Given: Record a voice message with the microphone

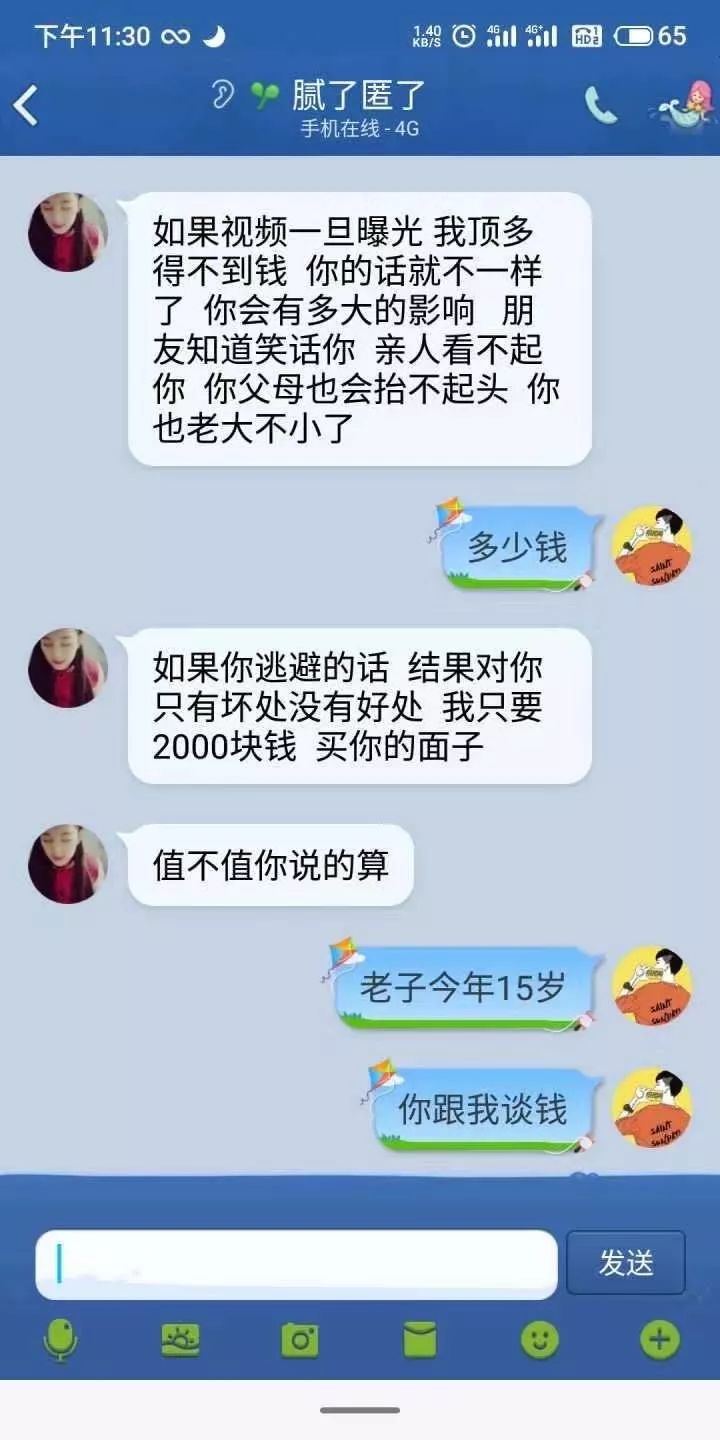Looking at the screenshot, I should pos(60,1339).
